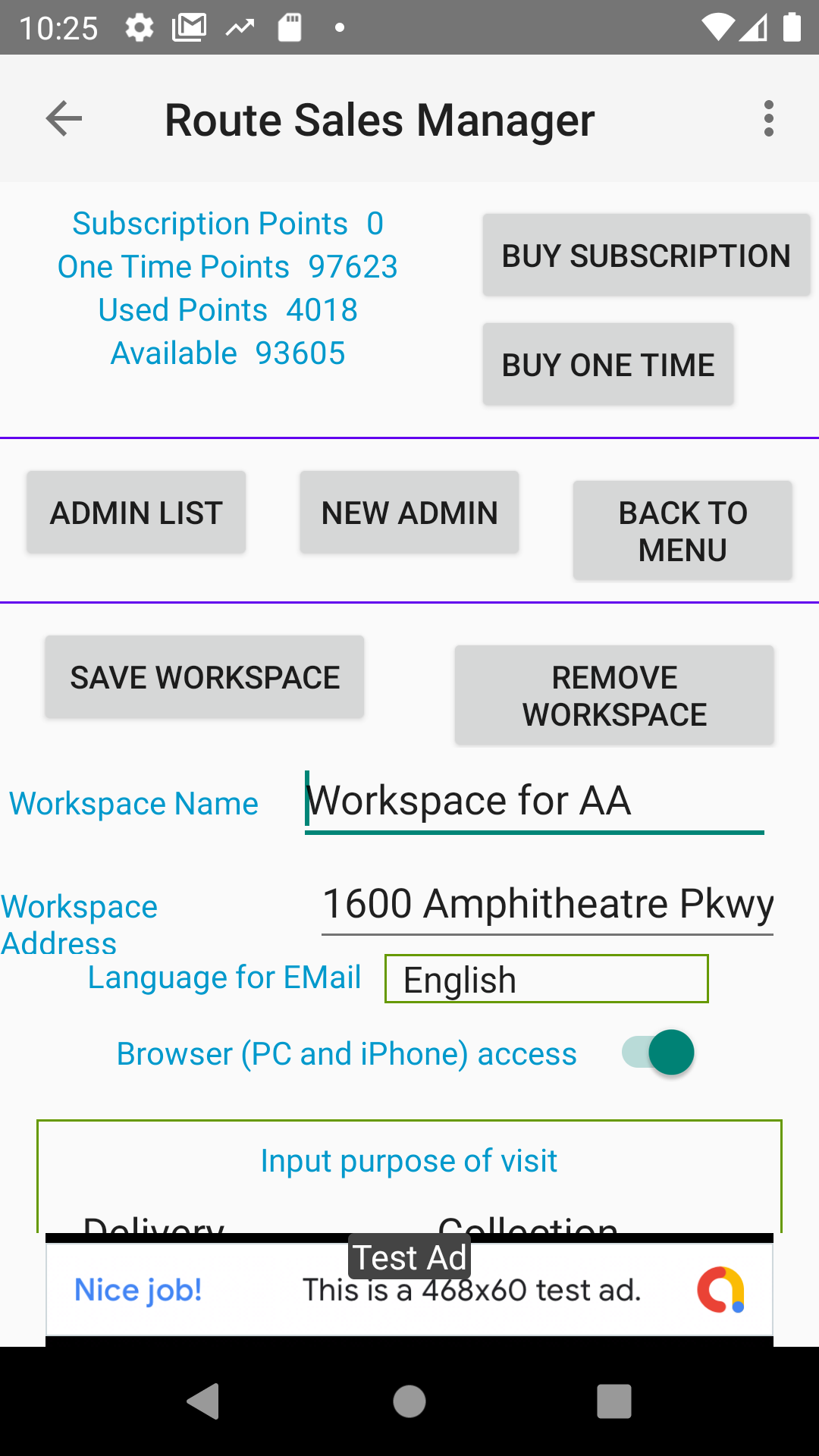Open the Admin List
This screenshot has width=819, height=1456.
coord(136,513)
